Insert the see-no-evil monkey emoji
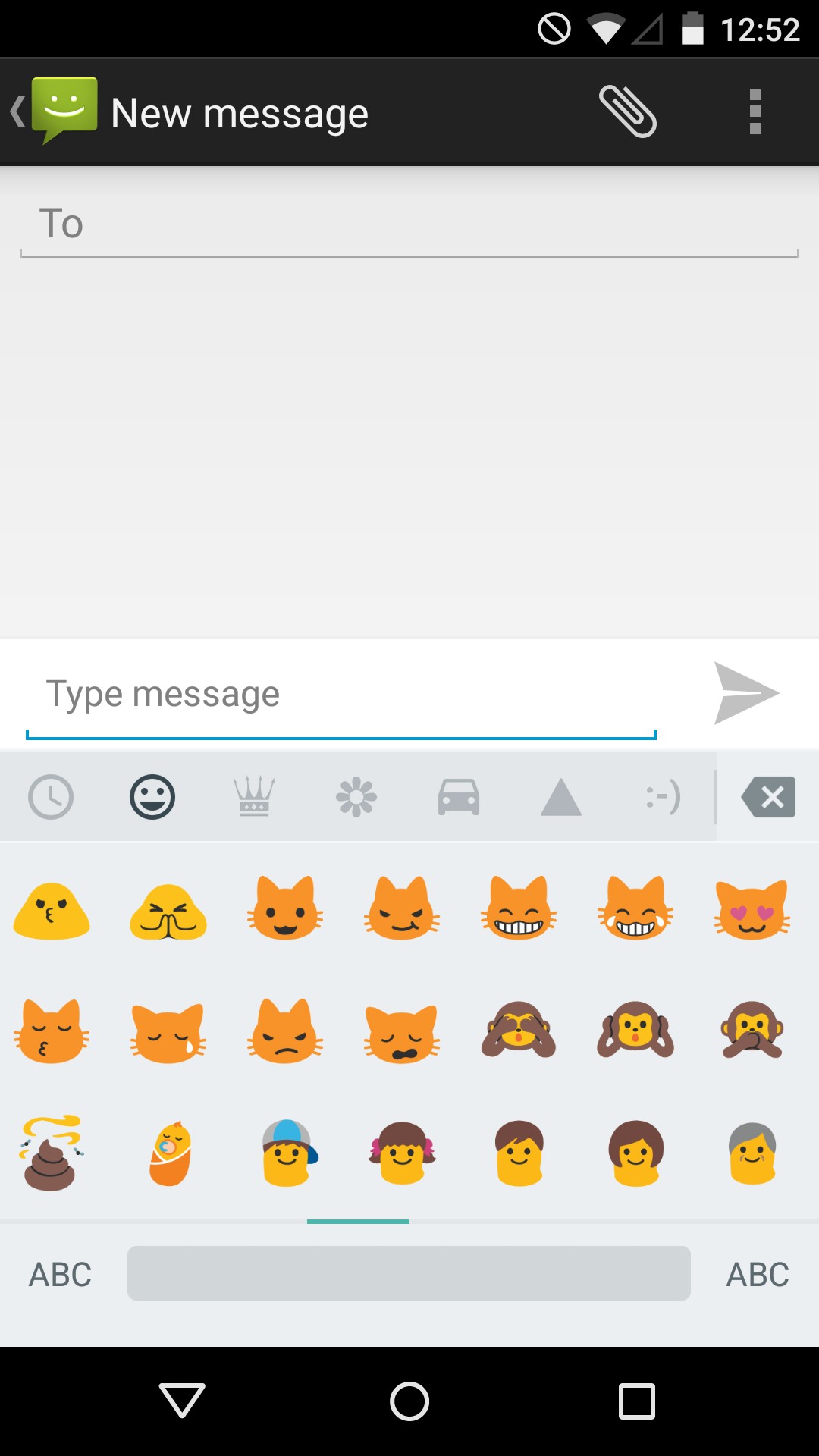Viewport: 819px width, 1456px height. pos(519,1030)
